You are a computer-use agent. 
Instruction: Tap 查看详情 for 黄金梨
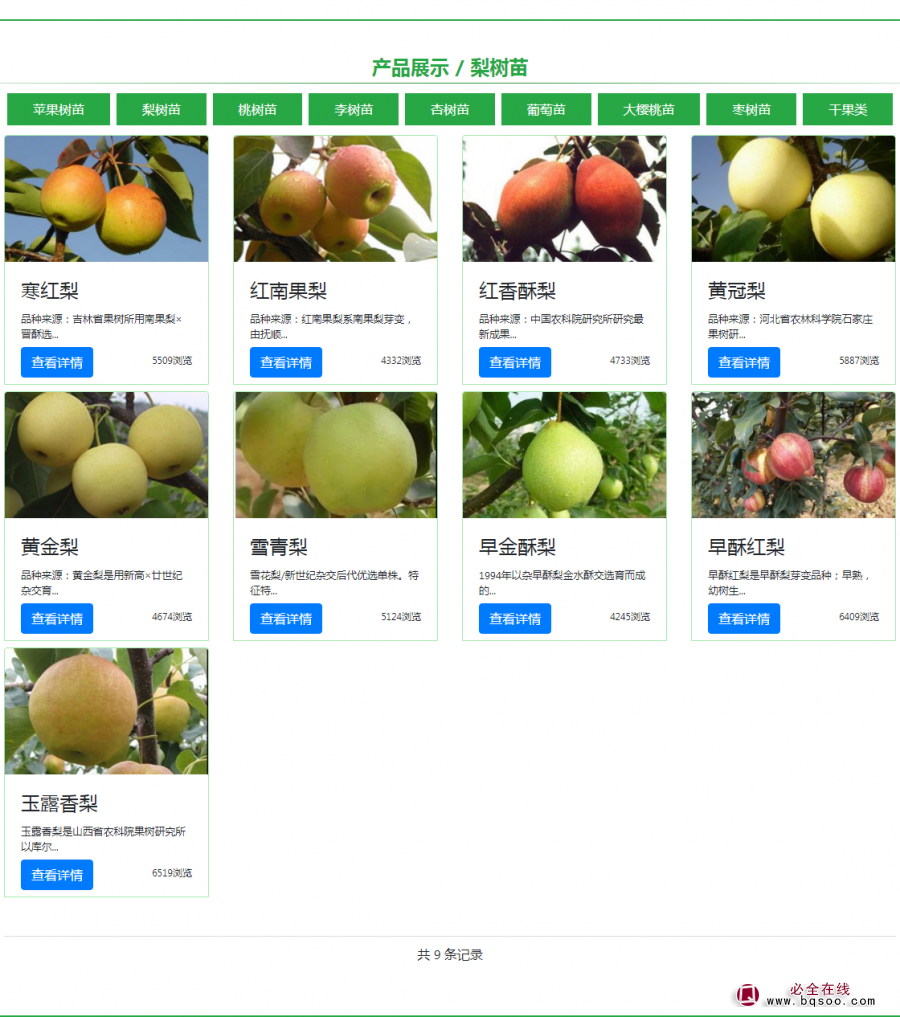tap(57, 618)
